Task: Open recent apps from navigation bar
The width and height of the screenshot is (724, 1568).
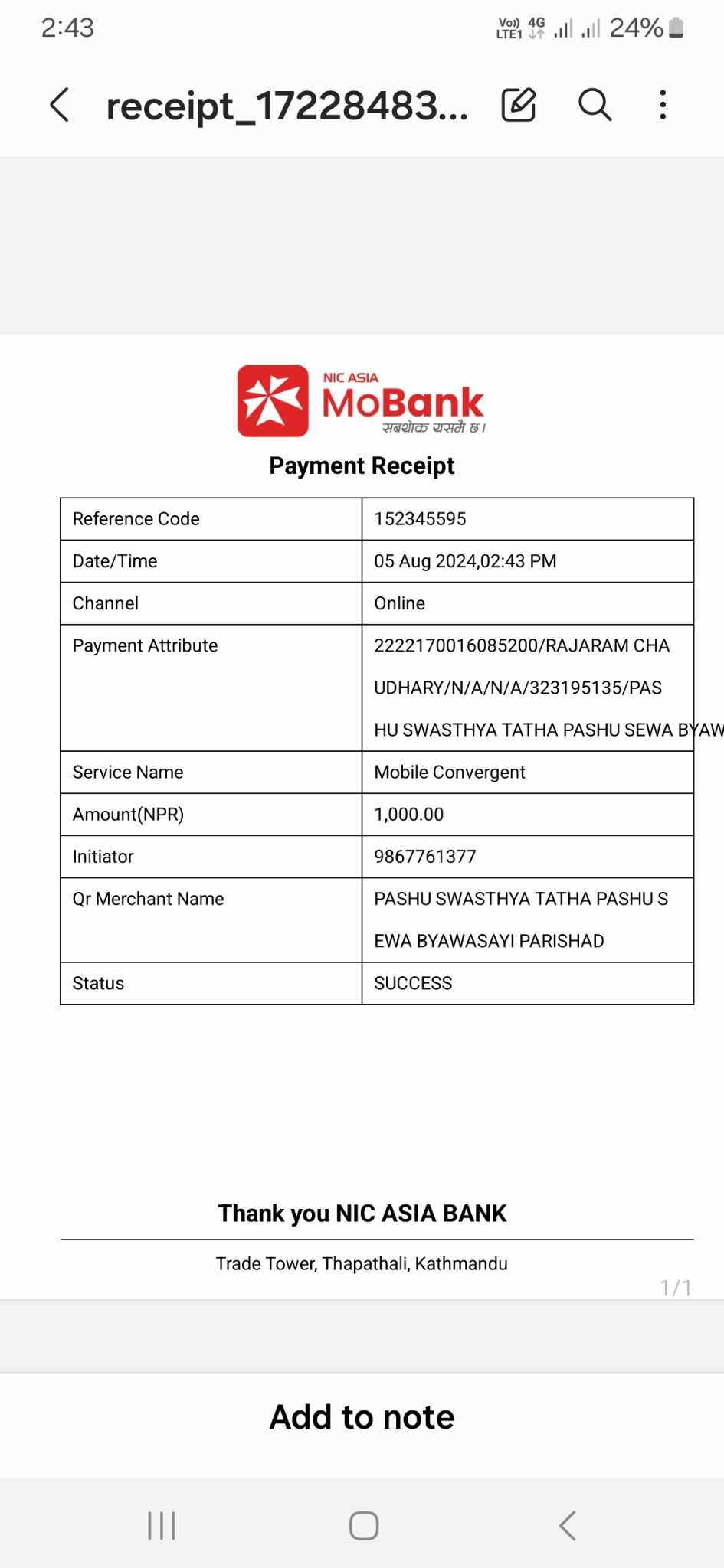Action: click(162, 1525)
